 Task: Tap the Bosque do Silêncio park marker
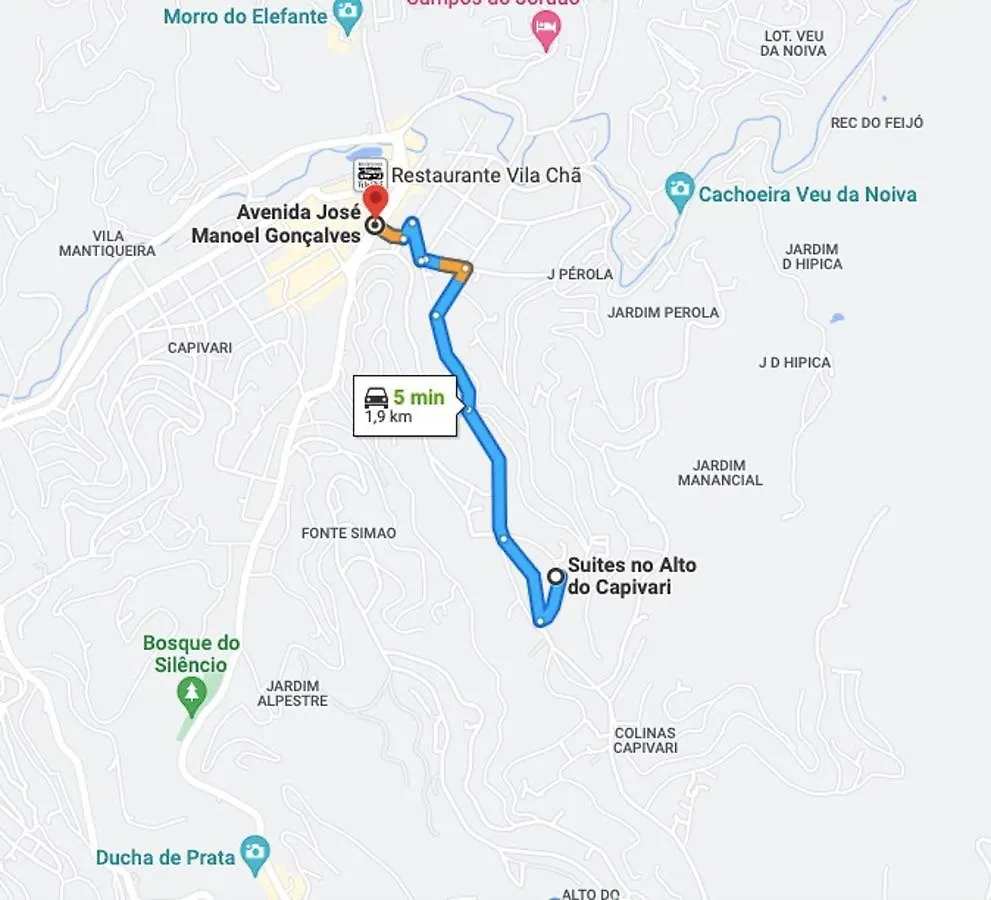[191, 693]
